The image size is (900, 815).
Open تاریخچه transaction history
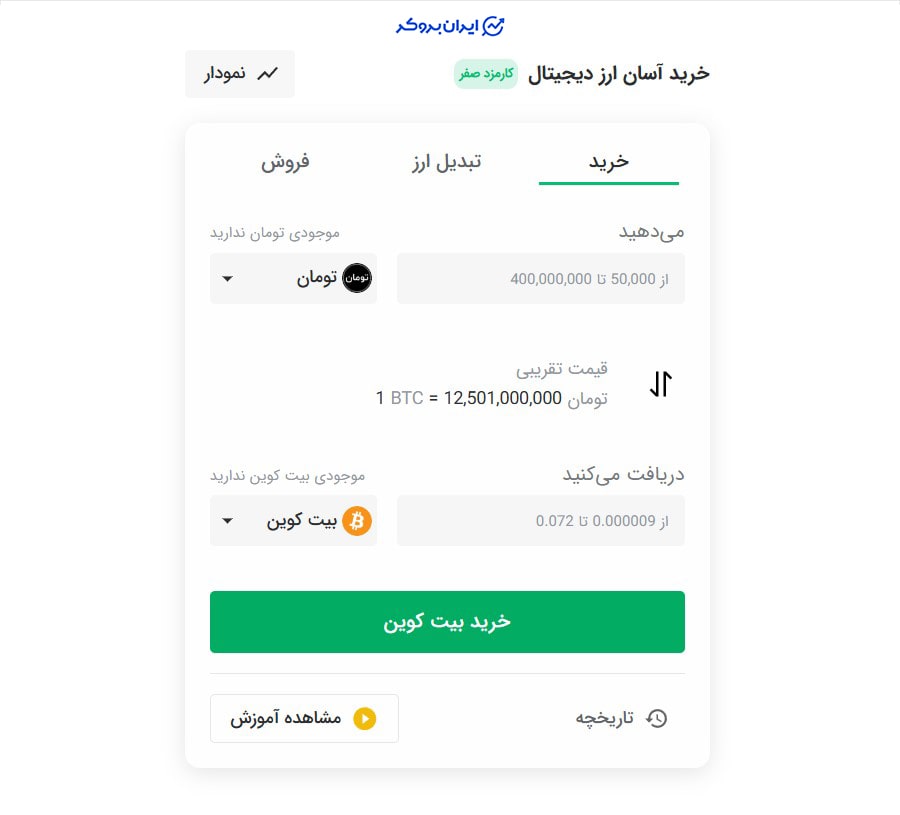click(x=621, y=718)
